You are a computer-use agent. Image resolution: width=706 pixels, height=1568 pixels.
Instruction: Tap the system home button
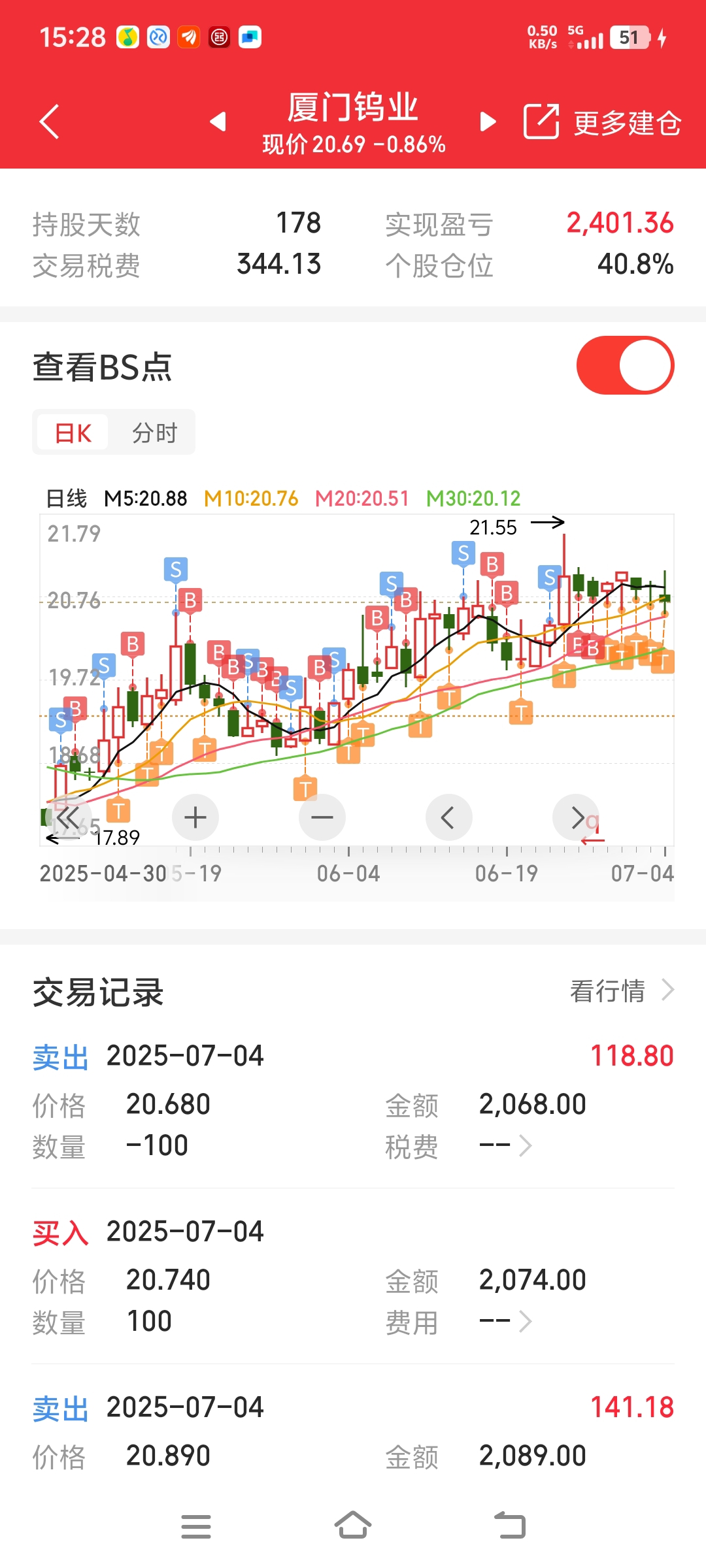353,1526
